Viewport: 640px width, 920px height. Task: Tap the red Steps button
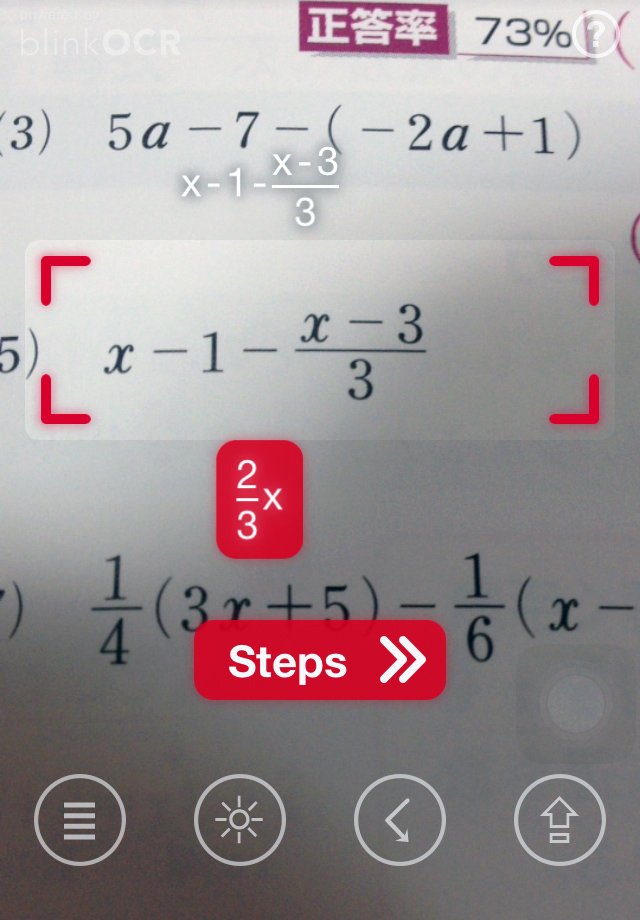click(319, 661)
